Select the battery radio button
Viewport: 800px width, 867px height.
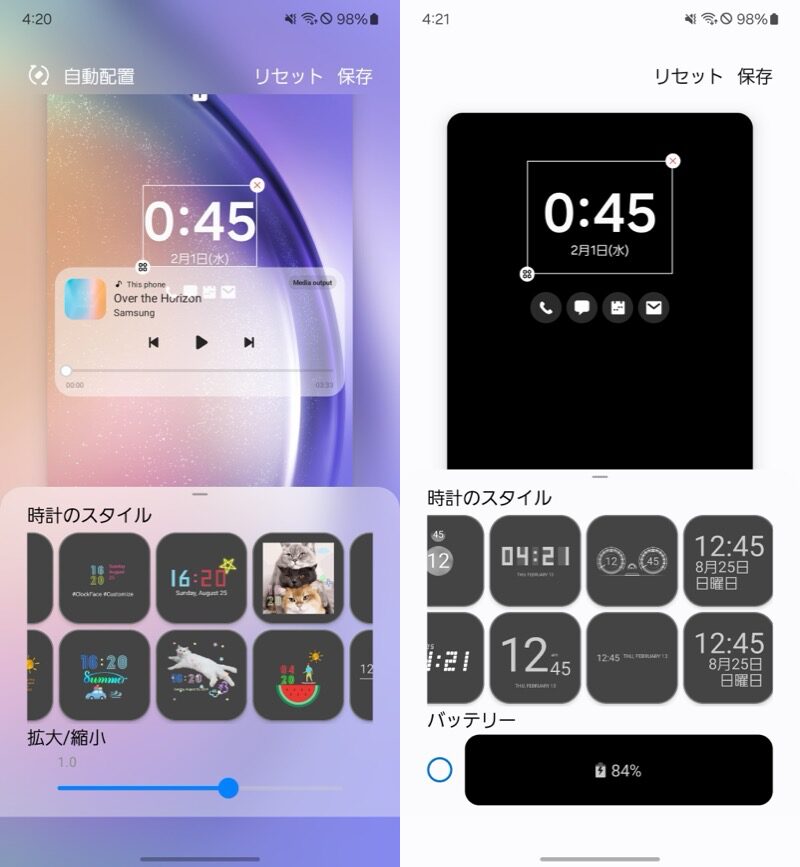(x=439, y=770)
